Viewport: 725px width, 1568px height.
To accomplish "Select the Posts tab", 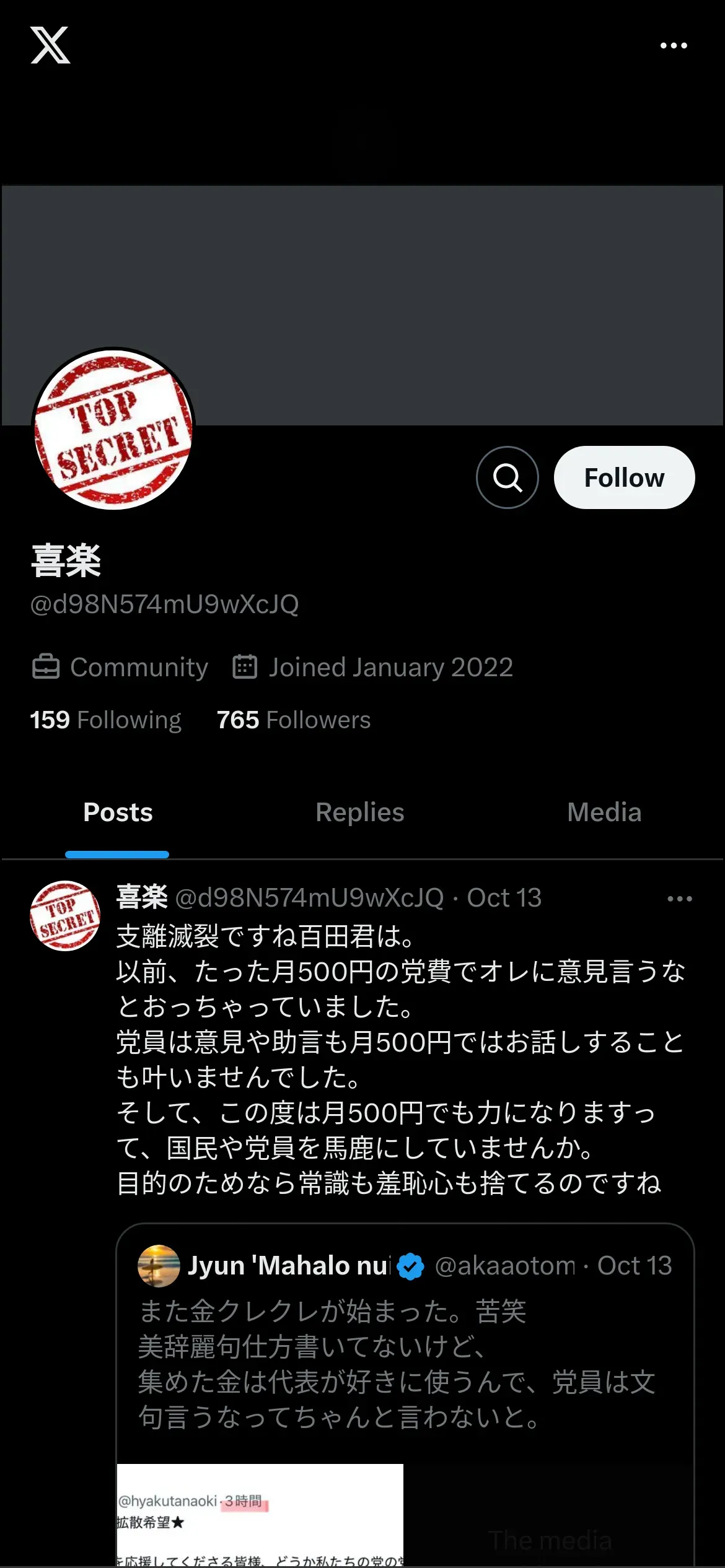I will click(118, 812).
